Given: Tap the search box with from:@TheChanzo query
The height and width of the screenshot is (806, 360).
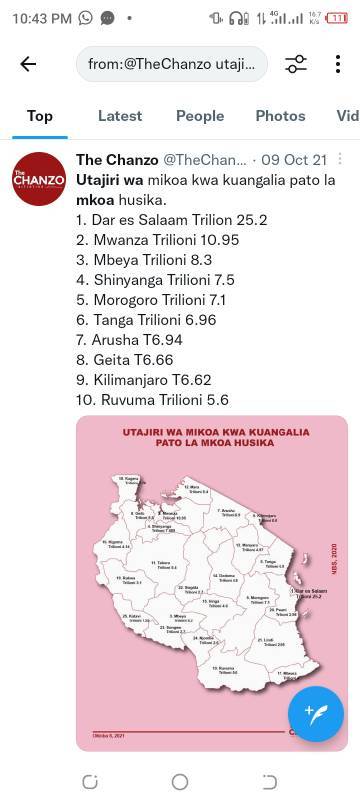Looking at the screenshot, I should pos(172,64).
